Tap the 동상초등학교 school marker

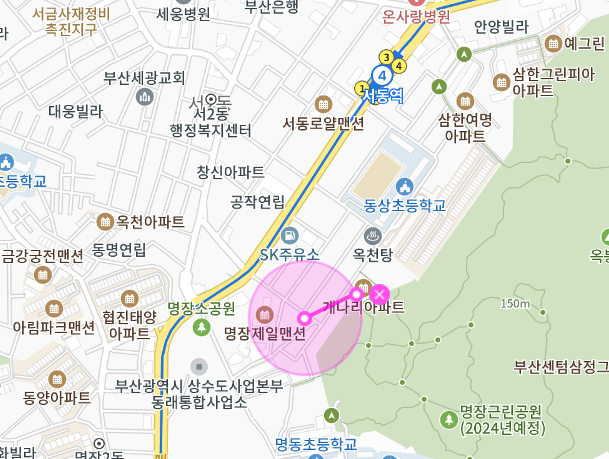405,186
